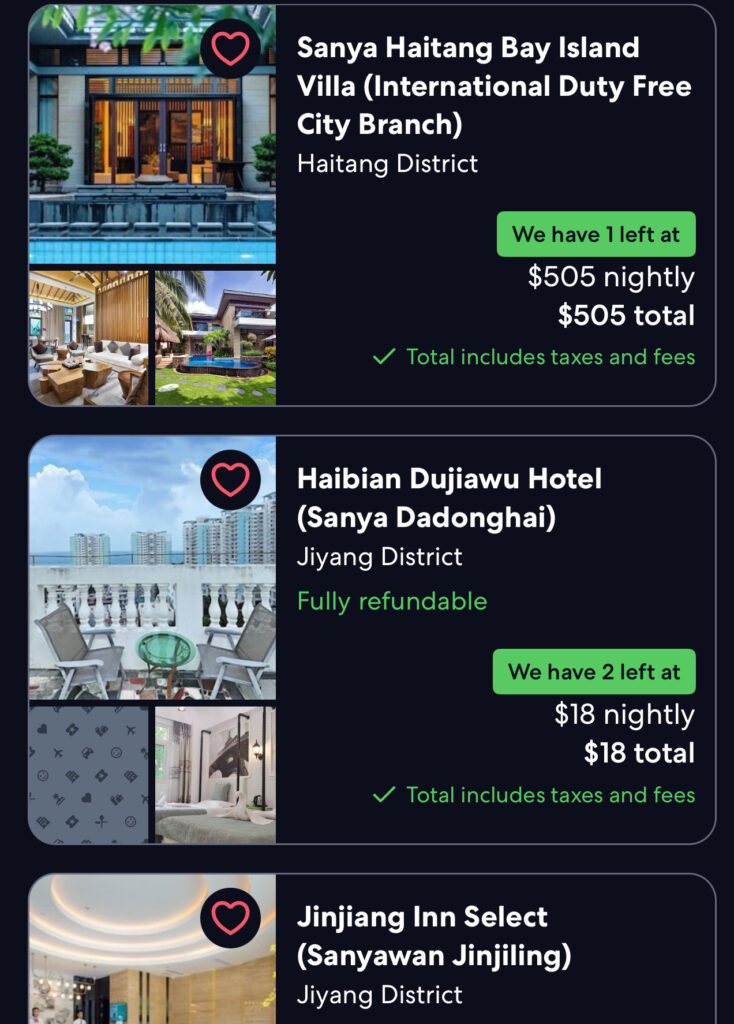Open the Haibian Dujiawu Hotel listing
Image resolution: width=734 pixels, height=1024 pixels.
(x=449, y=496)
